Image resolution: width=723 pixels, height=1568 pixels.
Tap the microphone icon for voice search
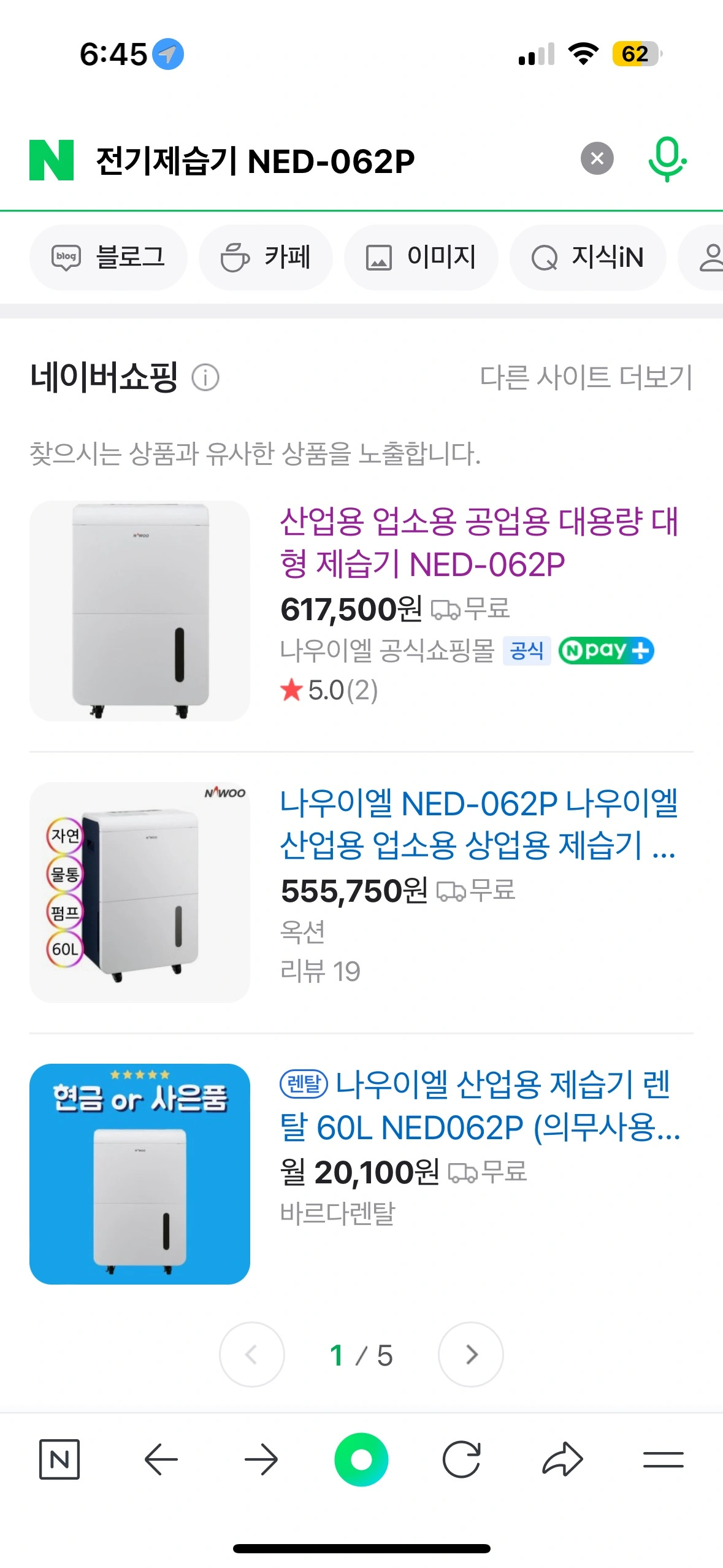pyautogui.click(x=668, y=158)
